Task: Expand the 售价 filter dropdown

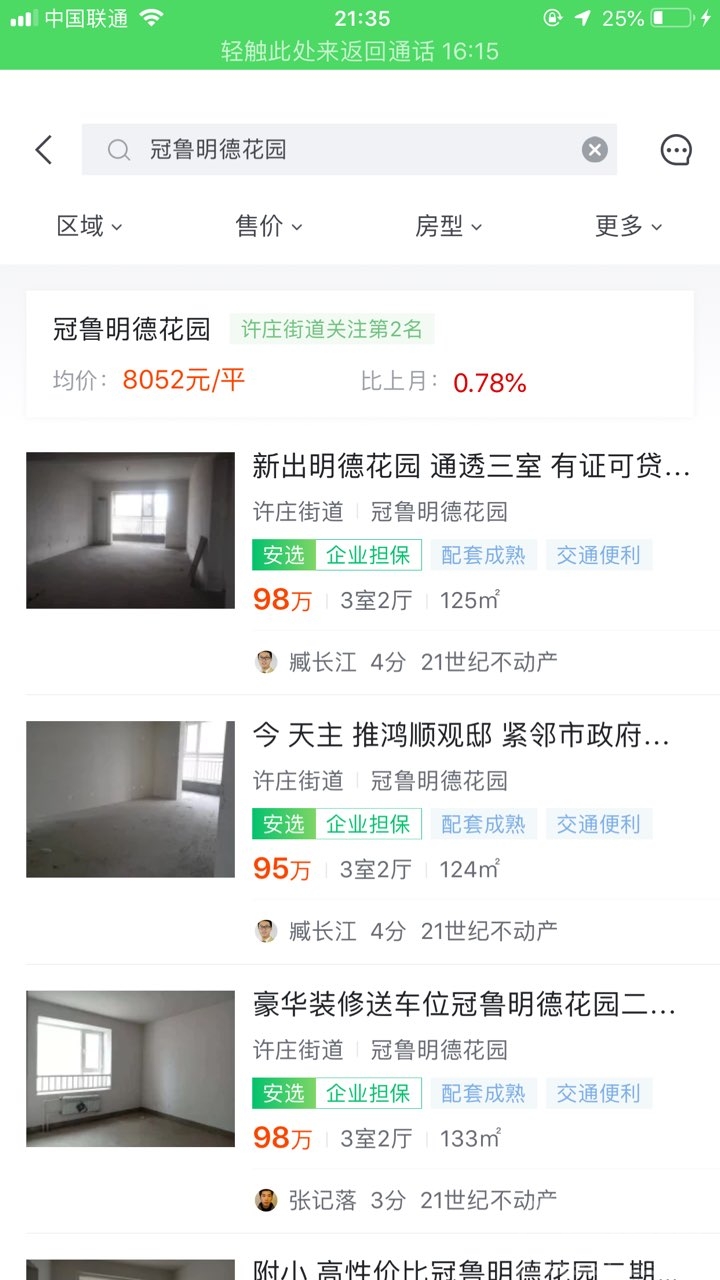Action: (268, 226)
